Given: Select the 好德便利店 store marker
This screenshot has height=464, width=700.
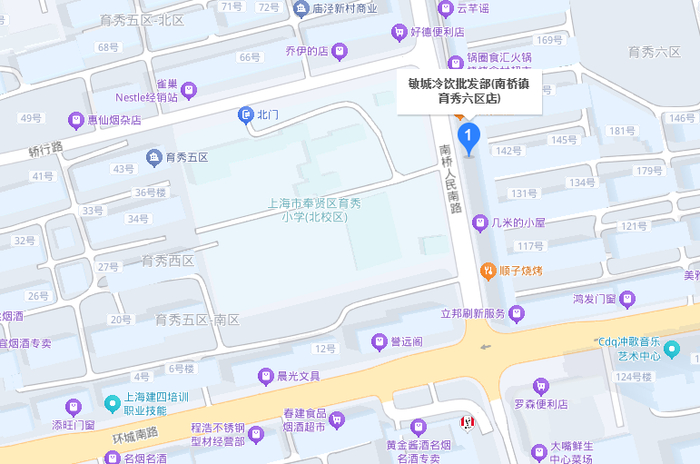Looking at the screenshot, I should (x=399, y=33).
